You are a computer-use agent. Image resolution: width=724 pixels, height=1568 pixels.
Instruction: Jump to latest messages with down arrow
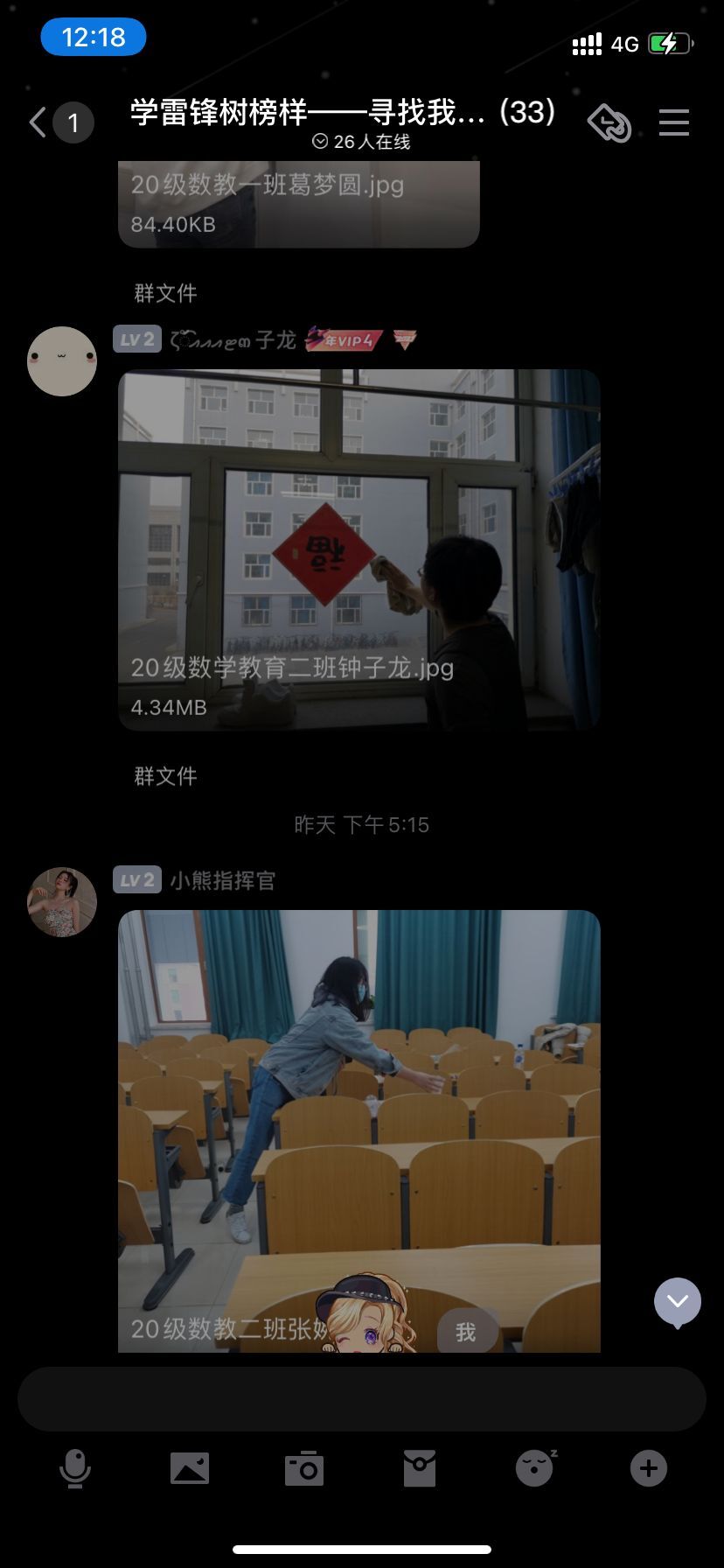pyautogui.click(x=678, y=1302)
